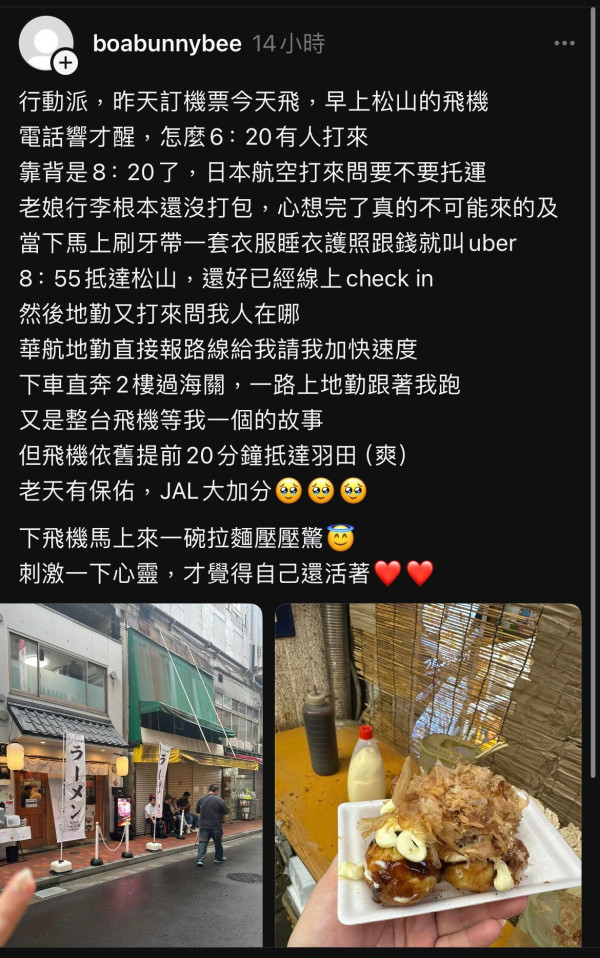This screenshot has height=958, width=600.
Task: Follow boabunnybee via avatar plus badge
Action: (65, 62)
